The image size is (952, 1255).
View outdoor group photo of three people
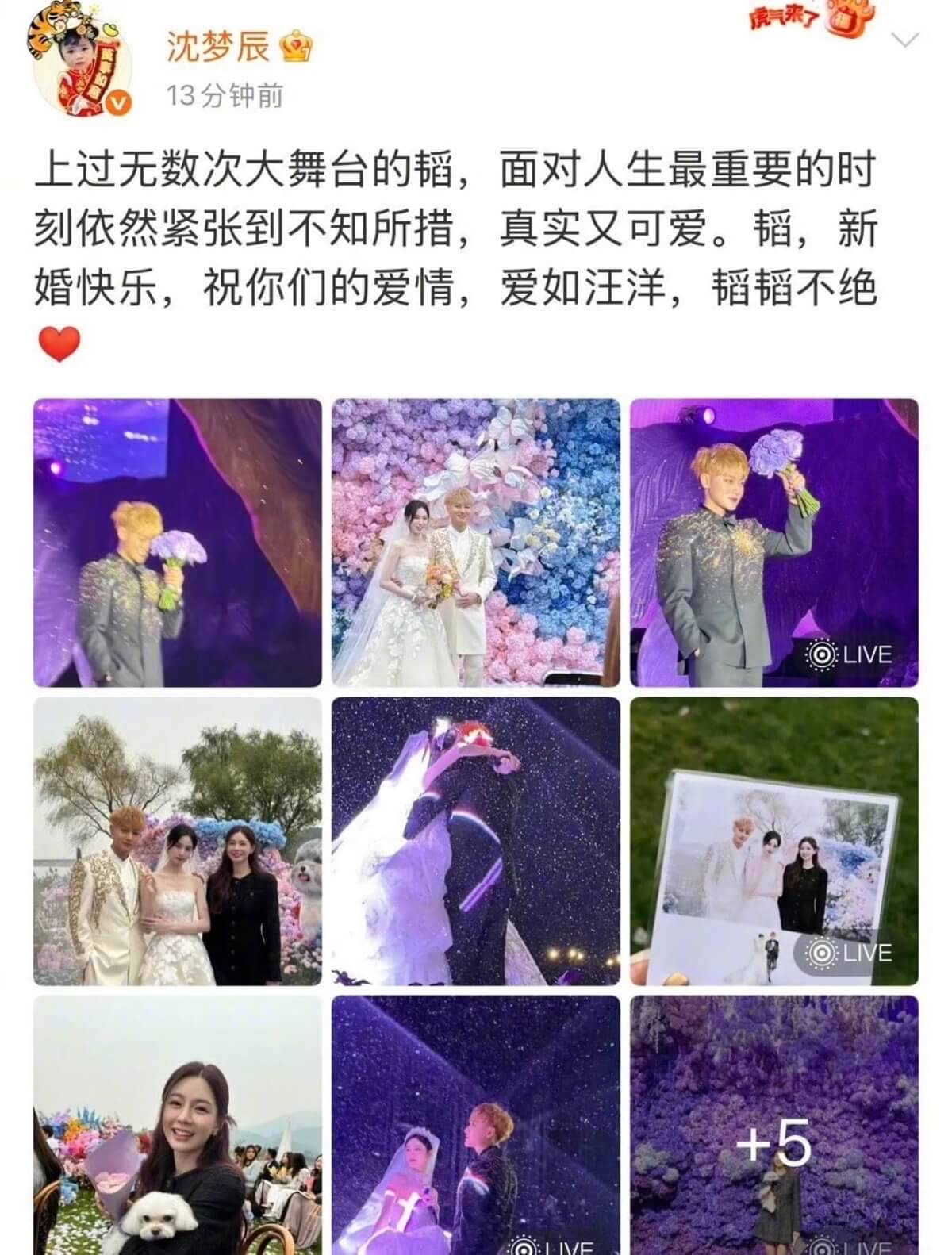(x=177, y=841)
